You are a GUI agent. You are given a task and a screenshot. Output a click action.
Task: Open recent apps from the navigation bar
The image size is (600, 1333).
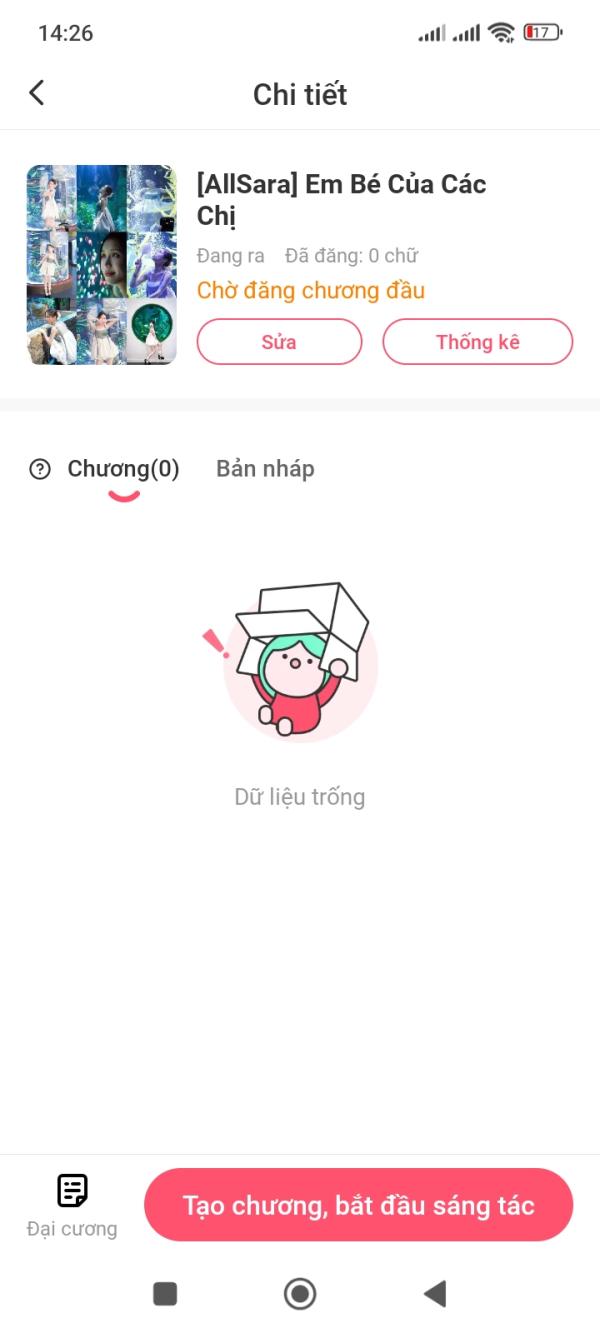(165, 1293)
